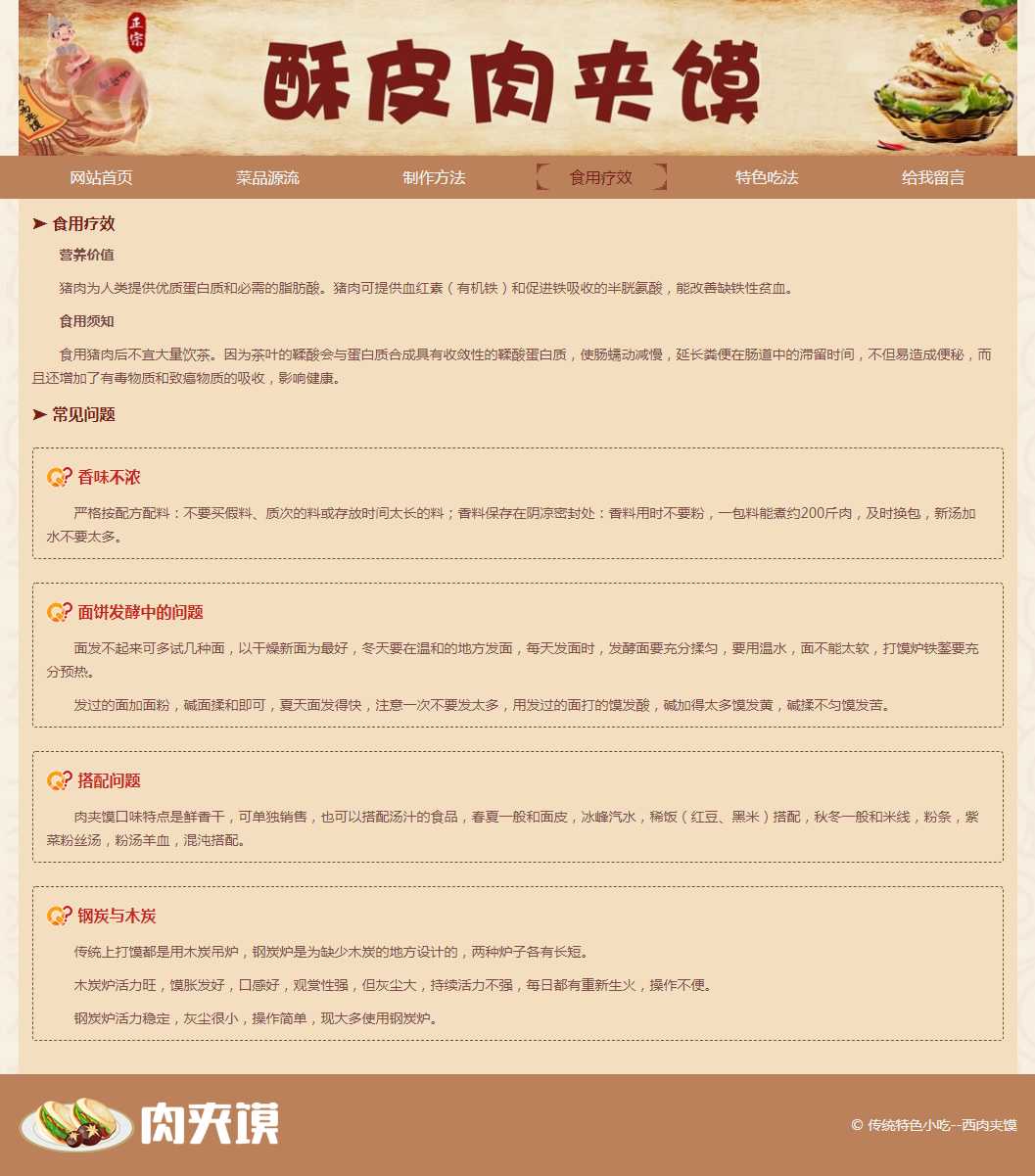Open the 特色吃法 section

coord(767,177)
